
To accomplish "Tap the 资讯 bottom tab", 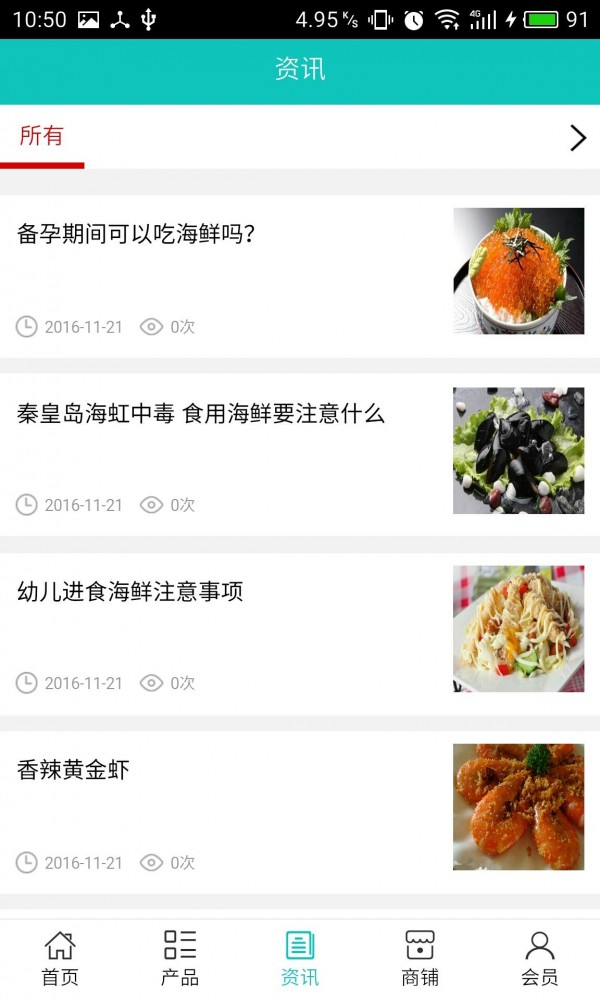I will coord(300,958).
